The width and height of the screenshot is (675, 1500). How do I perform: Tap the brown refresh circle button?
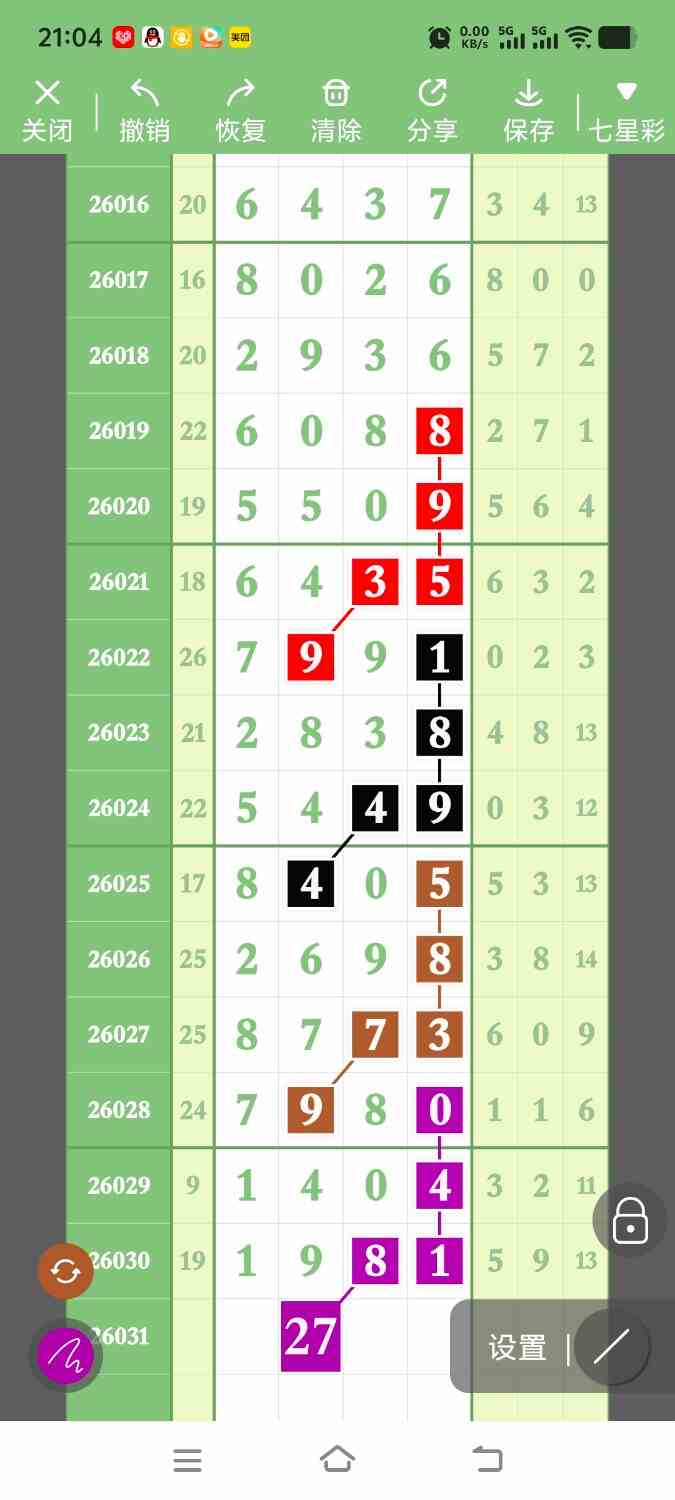(x=65, y=1271)
